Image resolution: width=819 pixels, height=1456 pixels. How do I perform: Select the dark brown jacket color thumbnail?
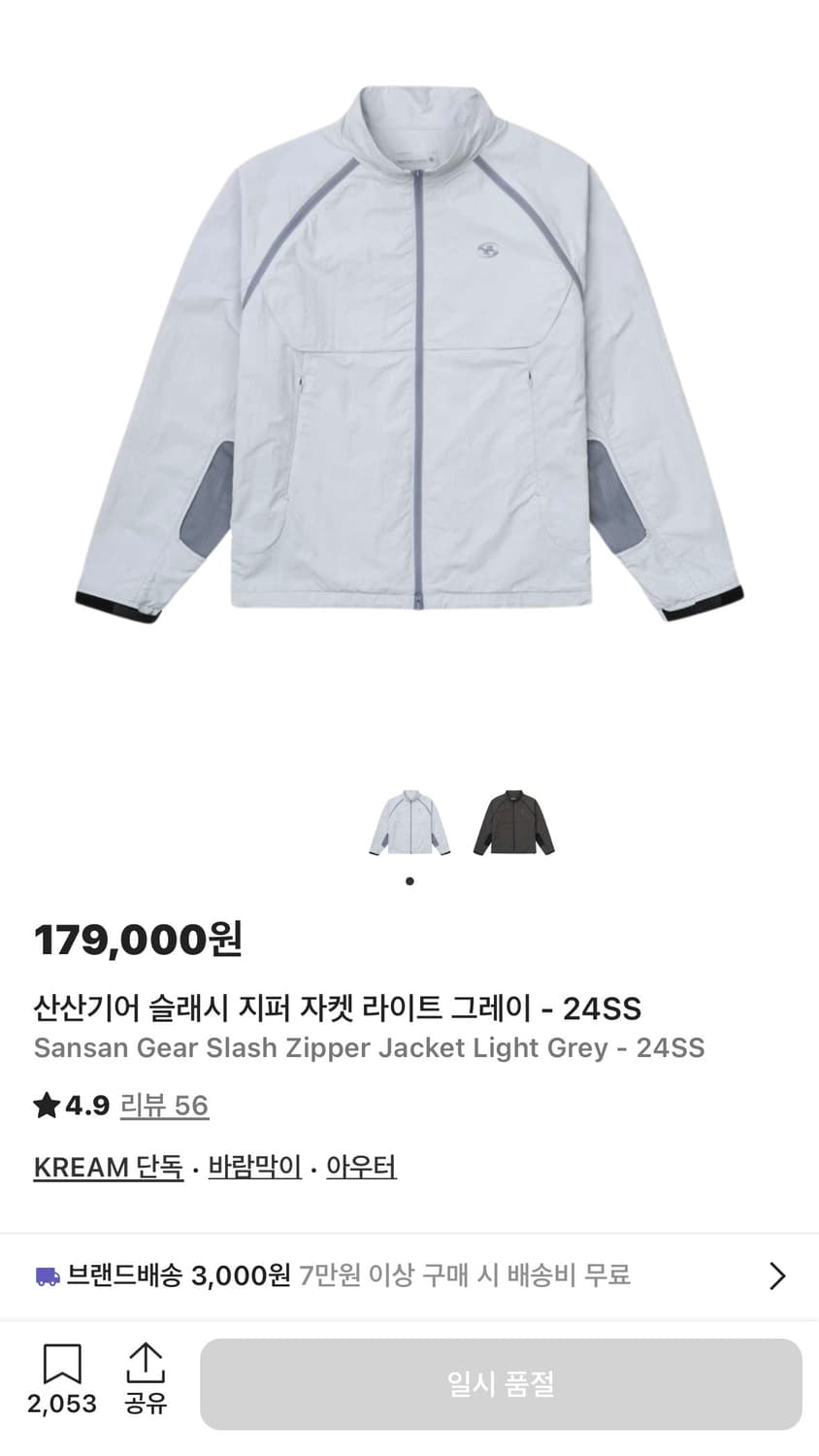coord(512,822)
